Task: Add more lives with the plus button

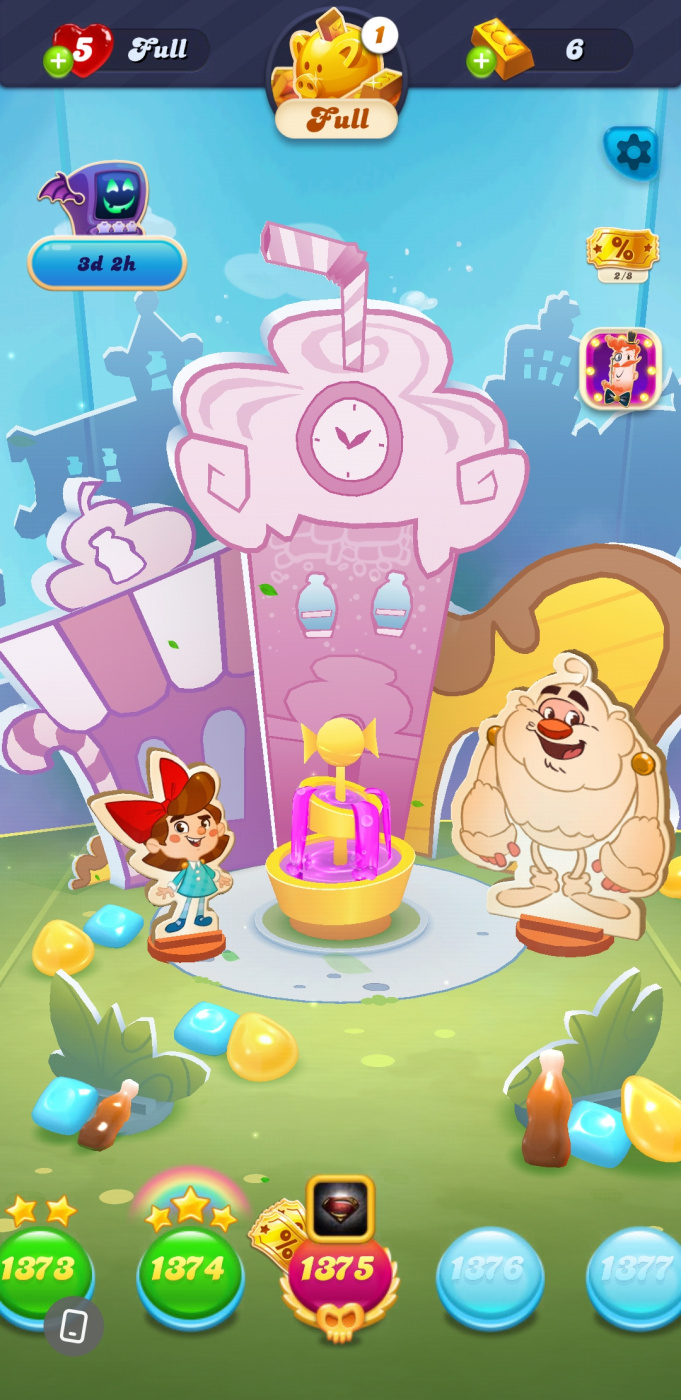Action: [58, 62]
